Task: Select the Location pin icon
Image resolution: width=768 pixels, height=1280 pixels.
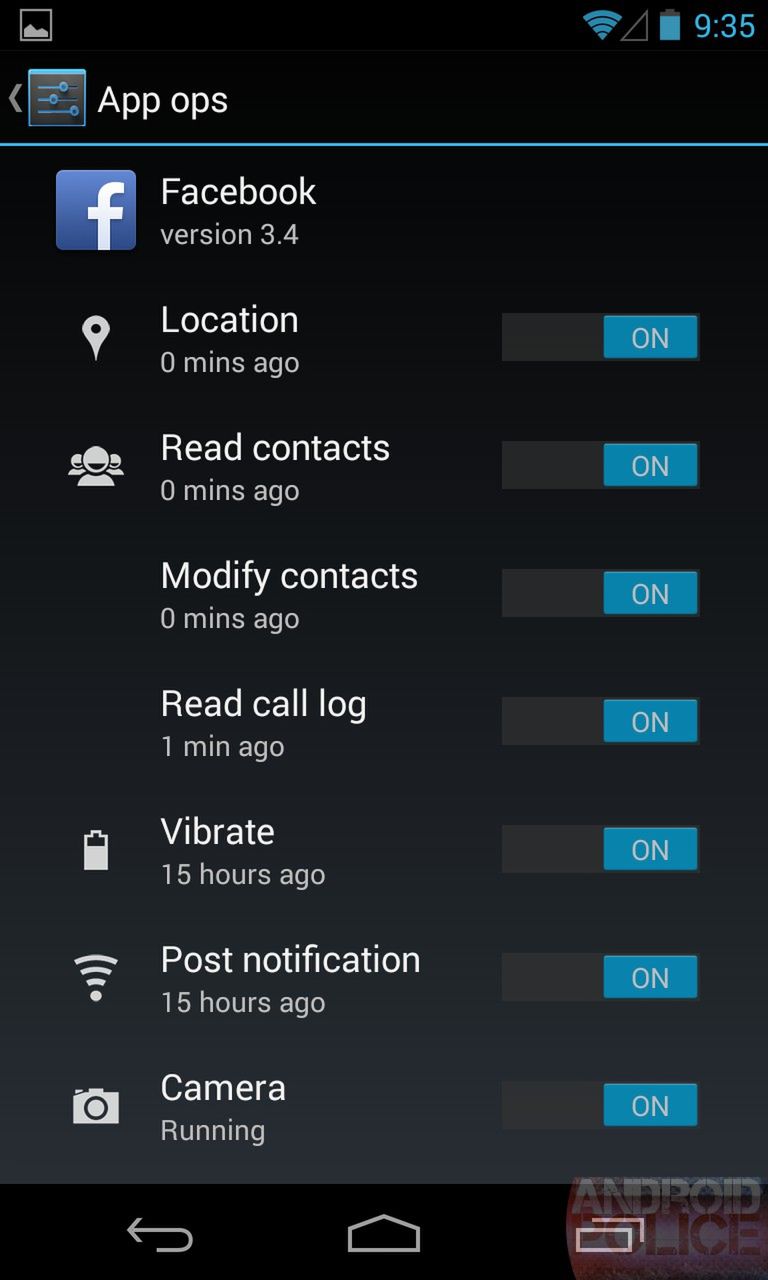Action: [x=95, y=338]
